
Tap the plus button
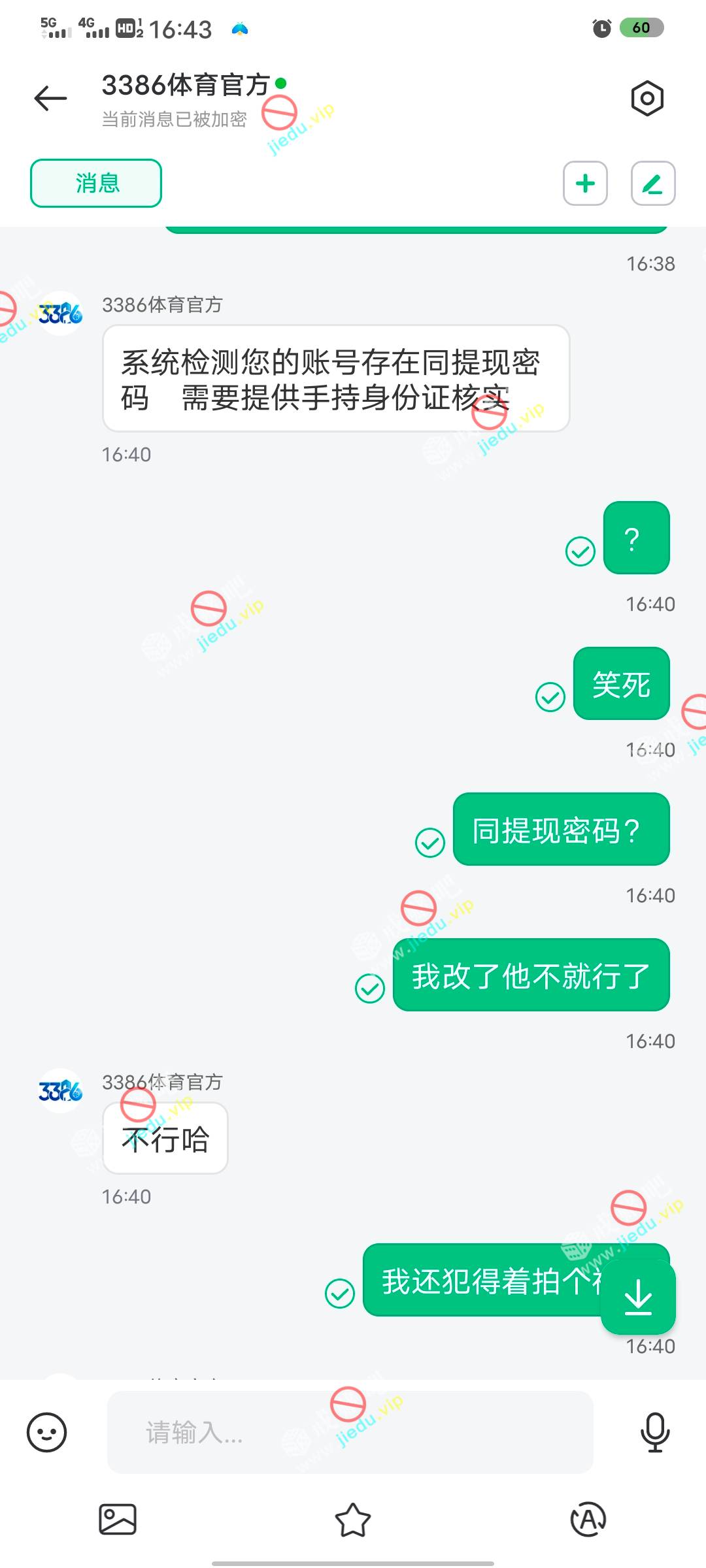585,184
